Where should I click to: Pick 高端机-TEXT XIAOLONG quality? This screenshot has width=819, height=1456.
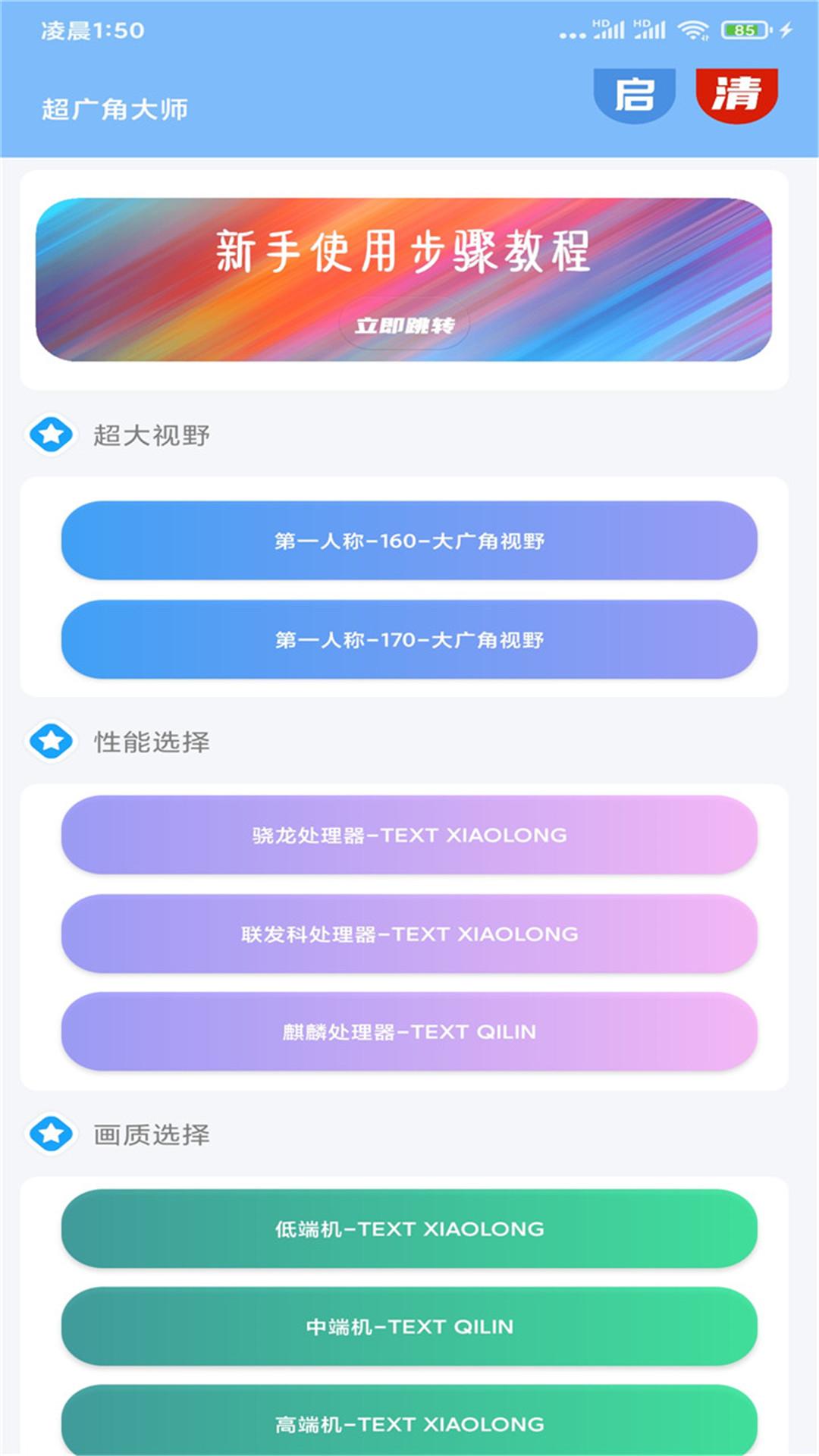pos(409,1422)
